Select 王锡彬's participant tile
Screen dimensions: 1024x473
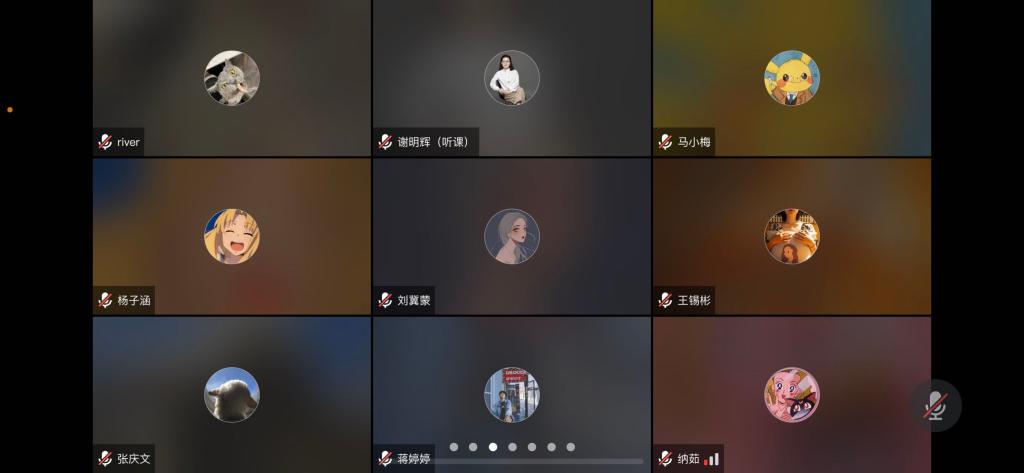pos(792,236)
